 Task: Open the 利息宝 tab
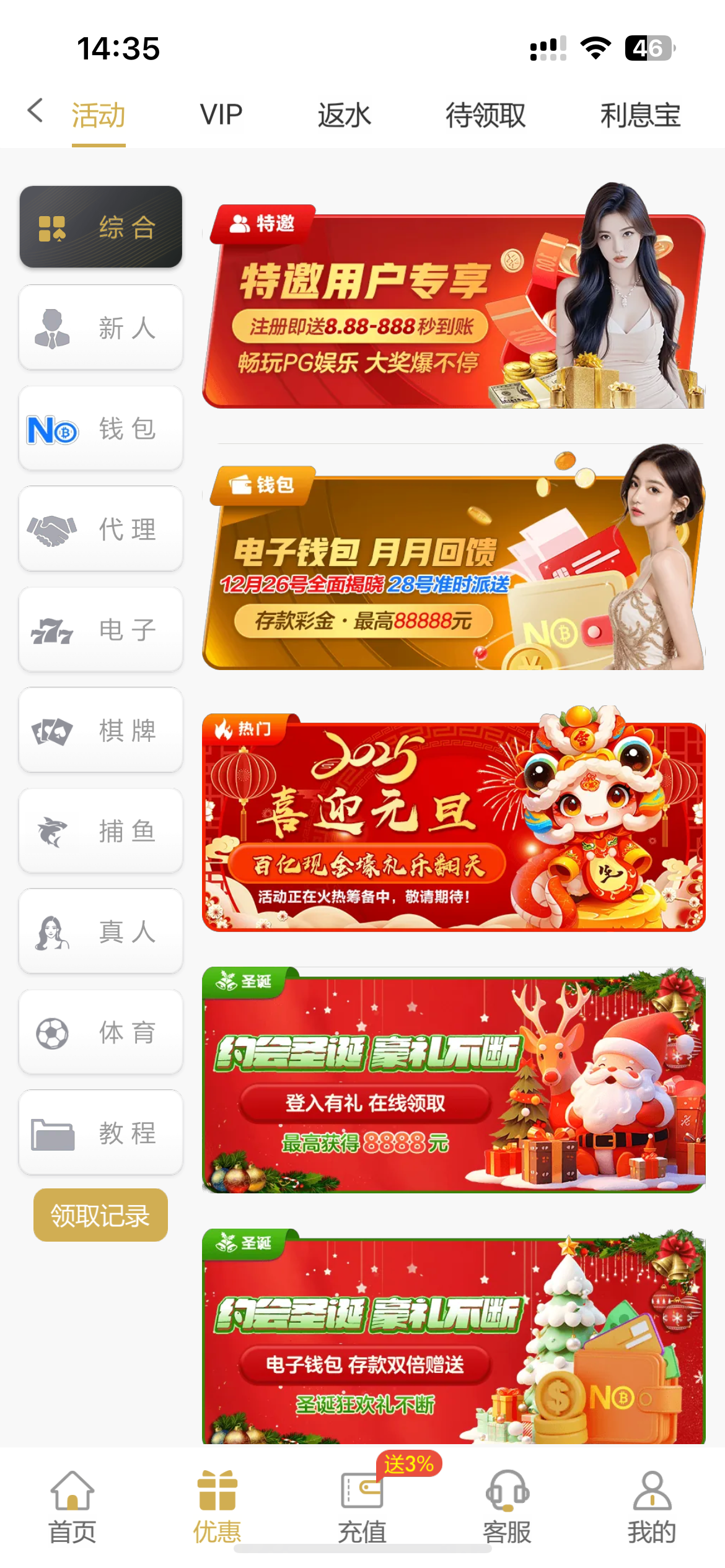640,115
